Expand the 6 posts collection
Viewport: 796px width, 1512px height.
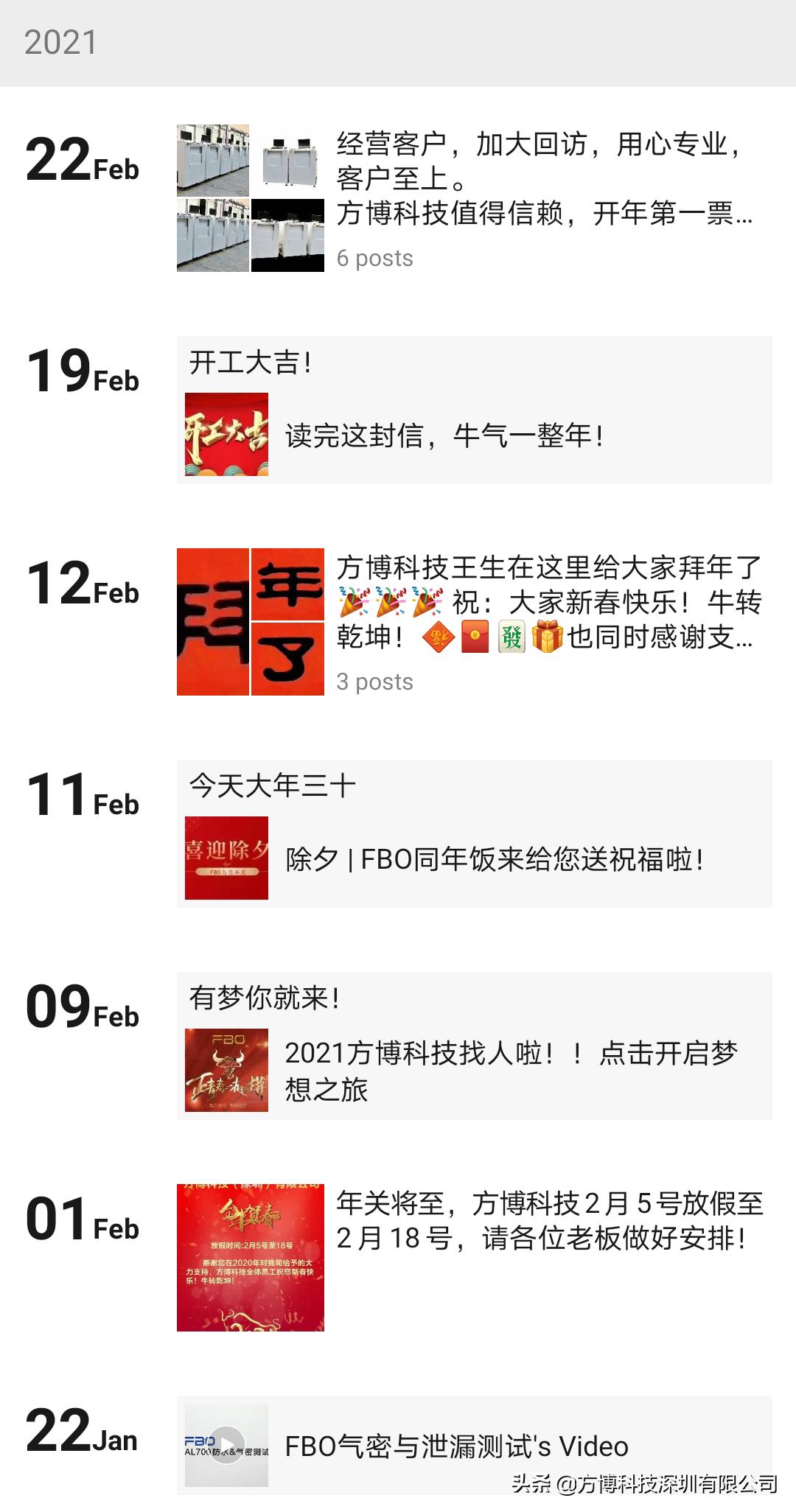click(x=374, y=258)
